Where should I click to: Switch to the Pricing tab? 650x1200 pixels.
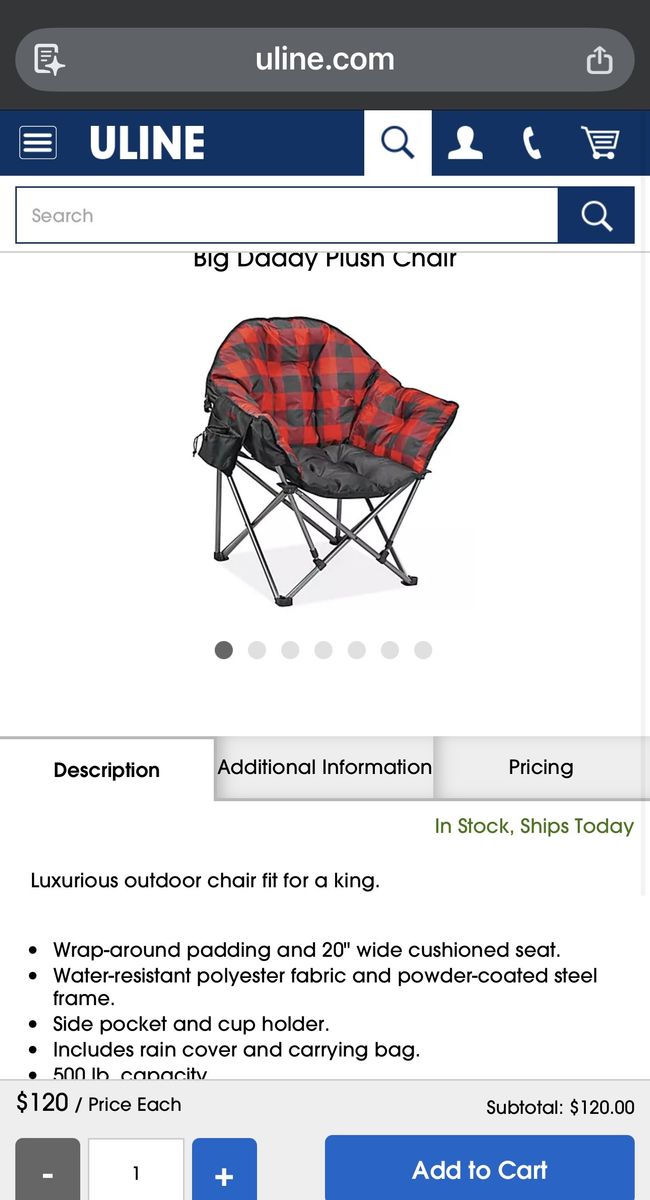pyautogui.click(x=540, y=768)
